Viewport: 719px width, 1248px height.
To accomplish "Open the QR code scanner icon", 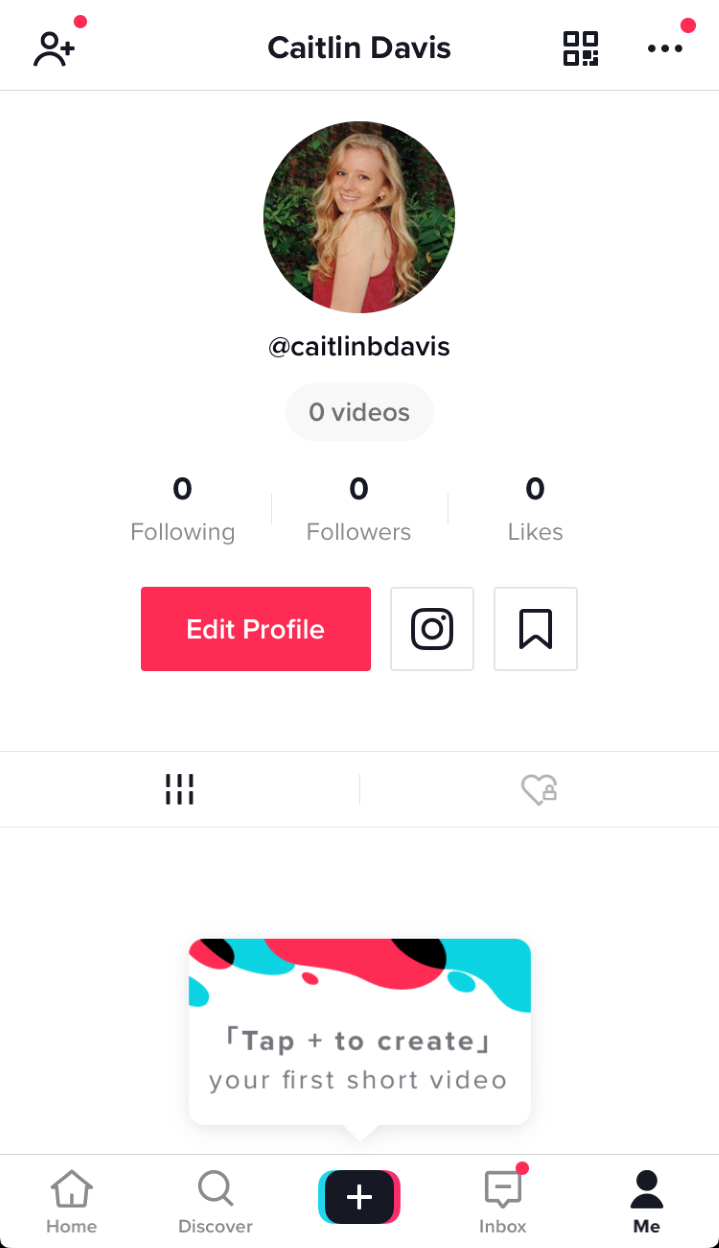I will pos(580,48).
